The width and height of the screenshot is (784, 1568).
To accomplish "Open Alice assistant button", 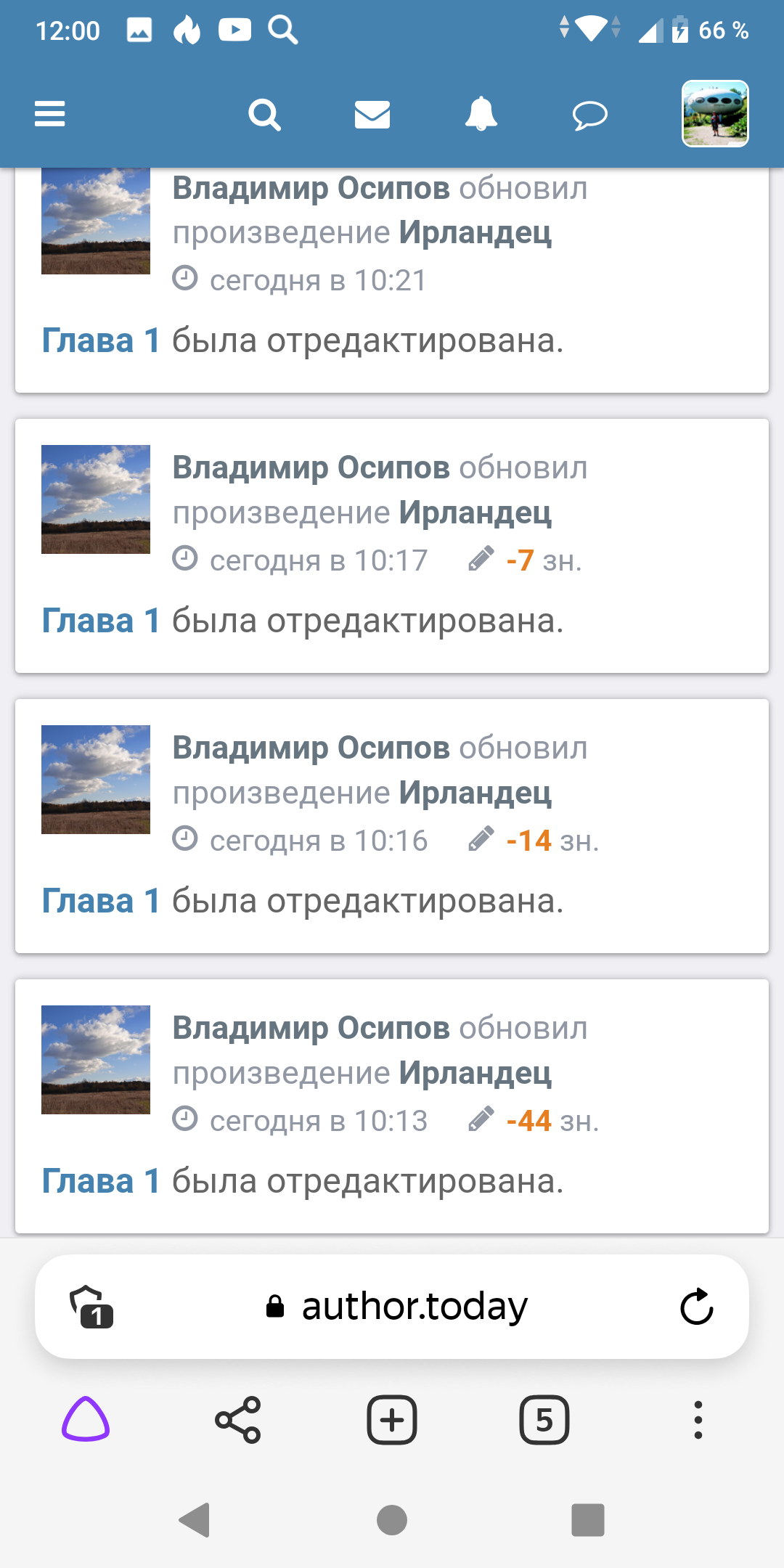I will pos(86,1419).
